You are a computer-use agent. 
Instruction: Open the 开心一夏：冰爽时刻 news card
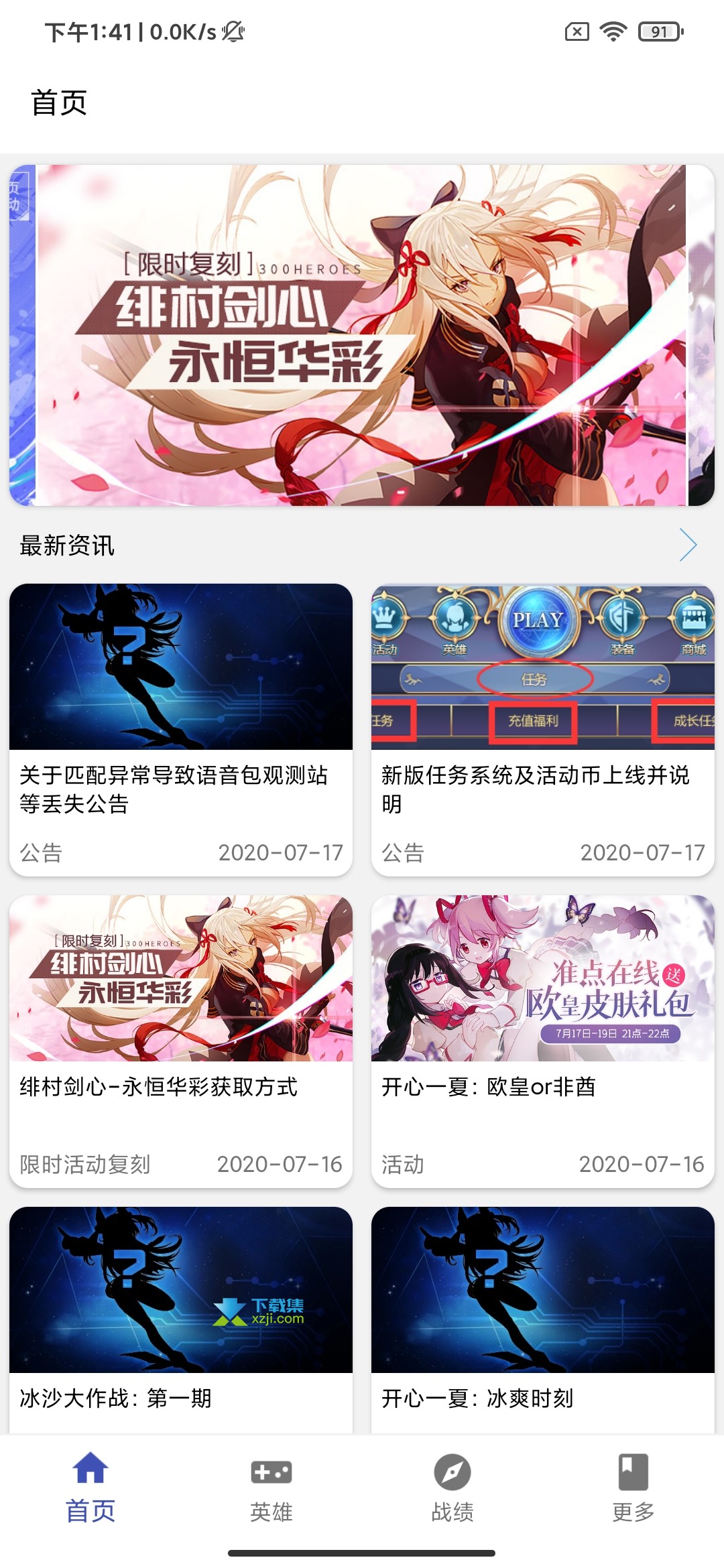pos(543,1320)
